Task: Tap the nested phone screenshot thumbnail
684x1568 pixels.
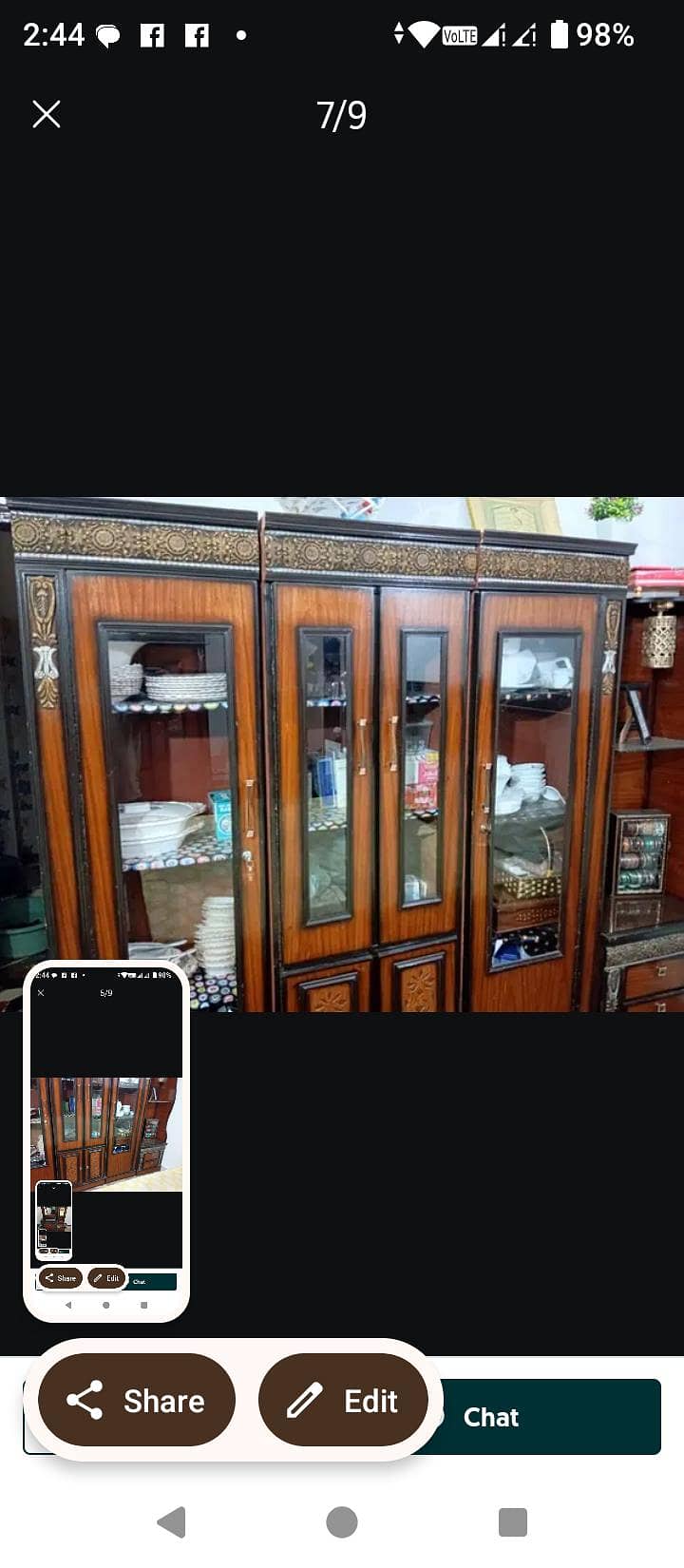Action: tap(106, 1140)
